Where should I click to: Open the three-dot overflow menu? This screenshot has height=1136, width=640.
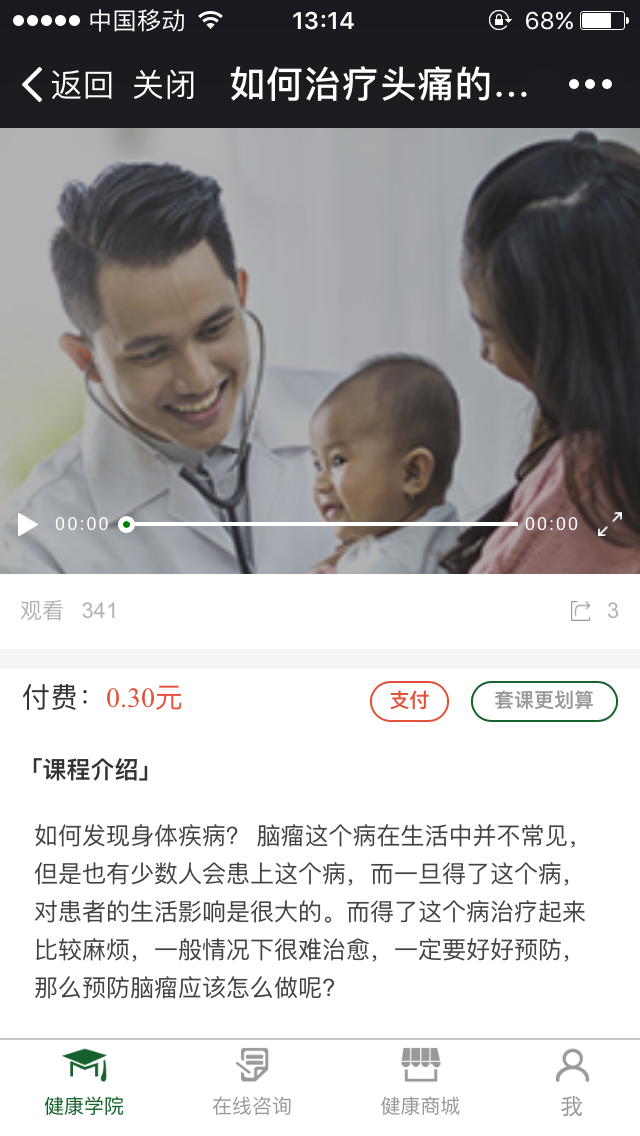pyautogui.click(x=590, y=85)
